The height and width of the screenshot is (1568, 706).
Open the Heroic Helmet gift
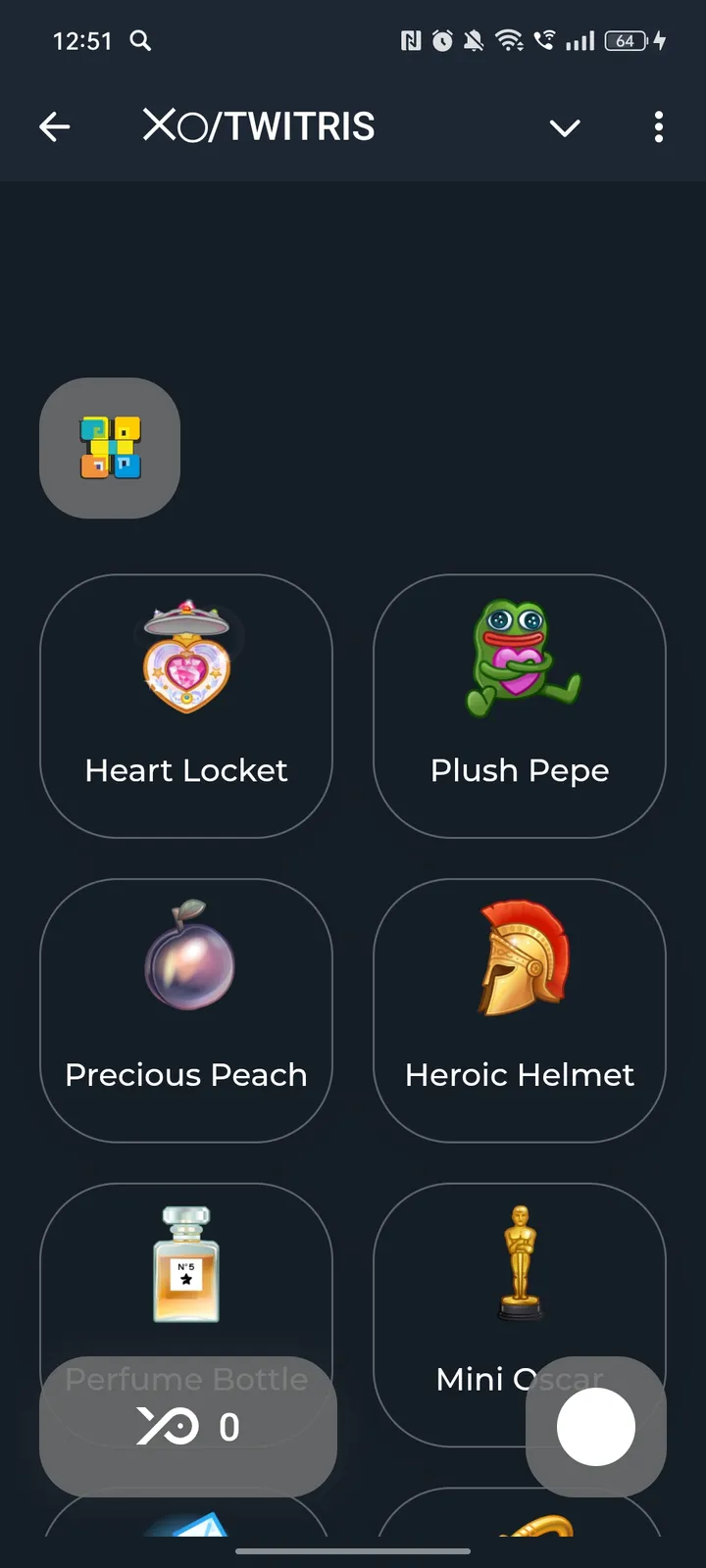pyautogui.click(x=520, y=1009)
